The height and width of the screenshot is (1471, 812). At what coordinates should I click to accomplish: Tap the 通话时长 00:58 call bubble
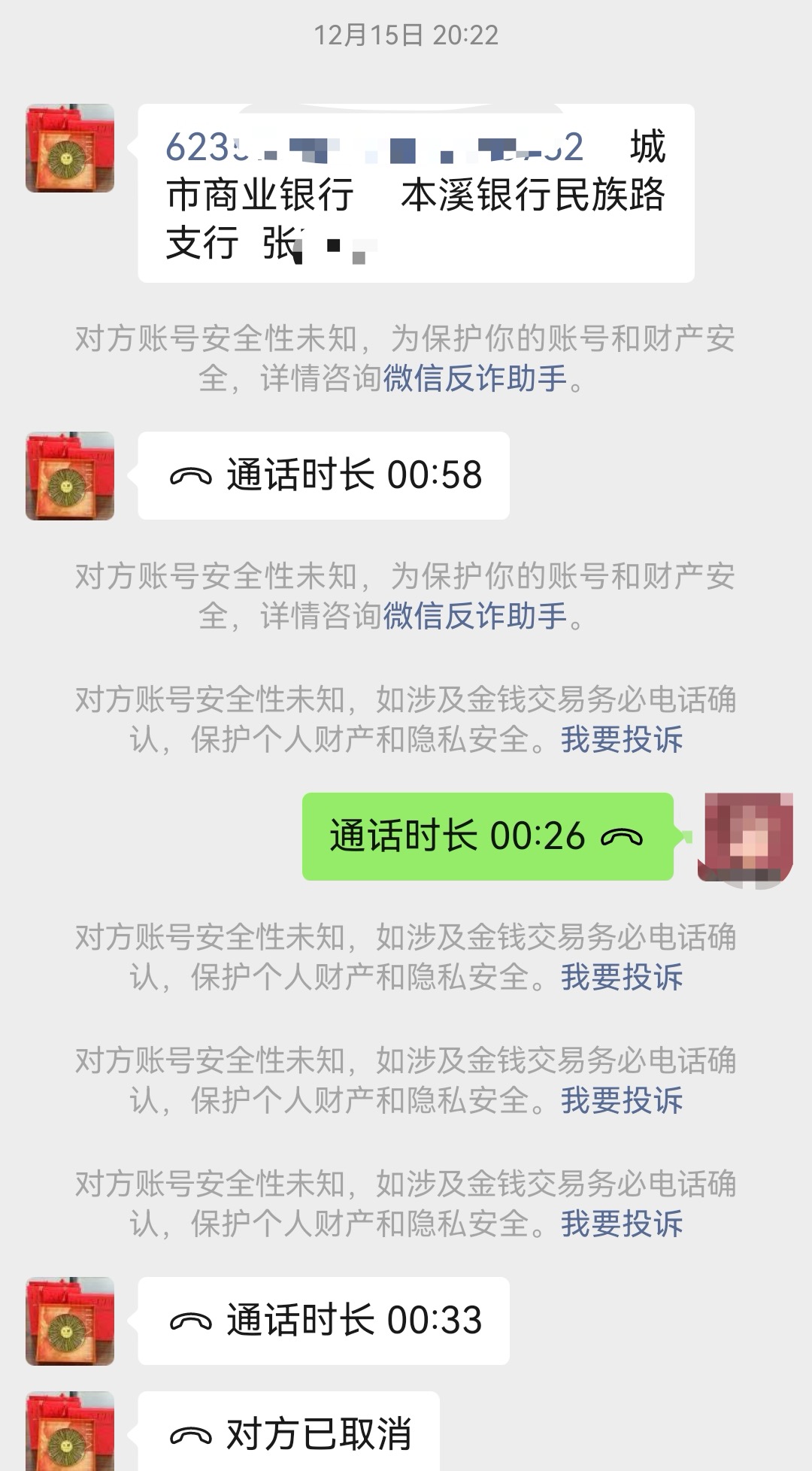click(324, 475)
